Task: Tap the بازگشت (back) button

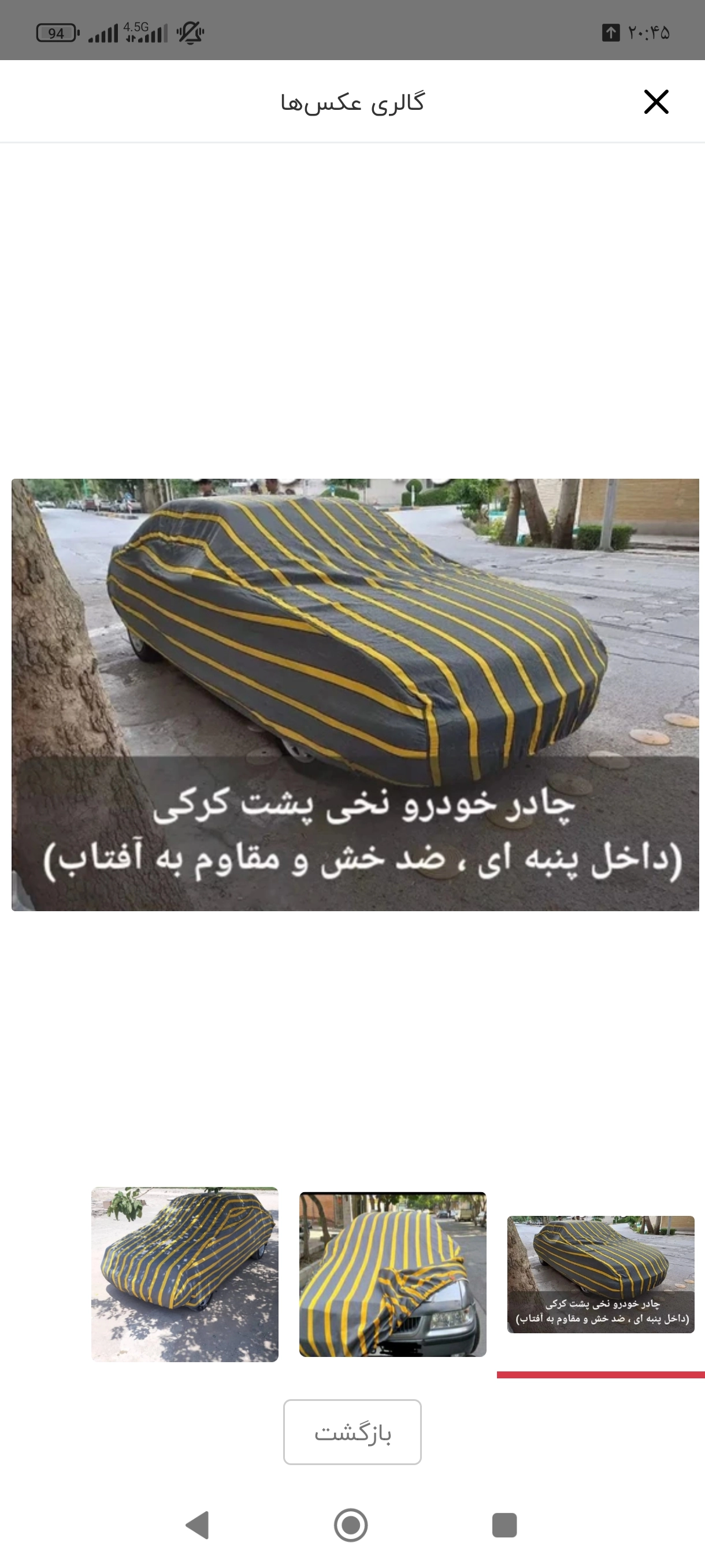Action: 352,1432
